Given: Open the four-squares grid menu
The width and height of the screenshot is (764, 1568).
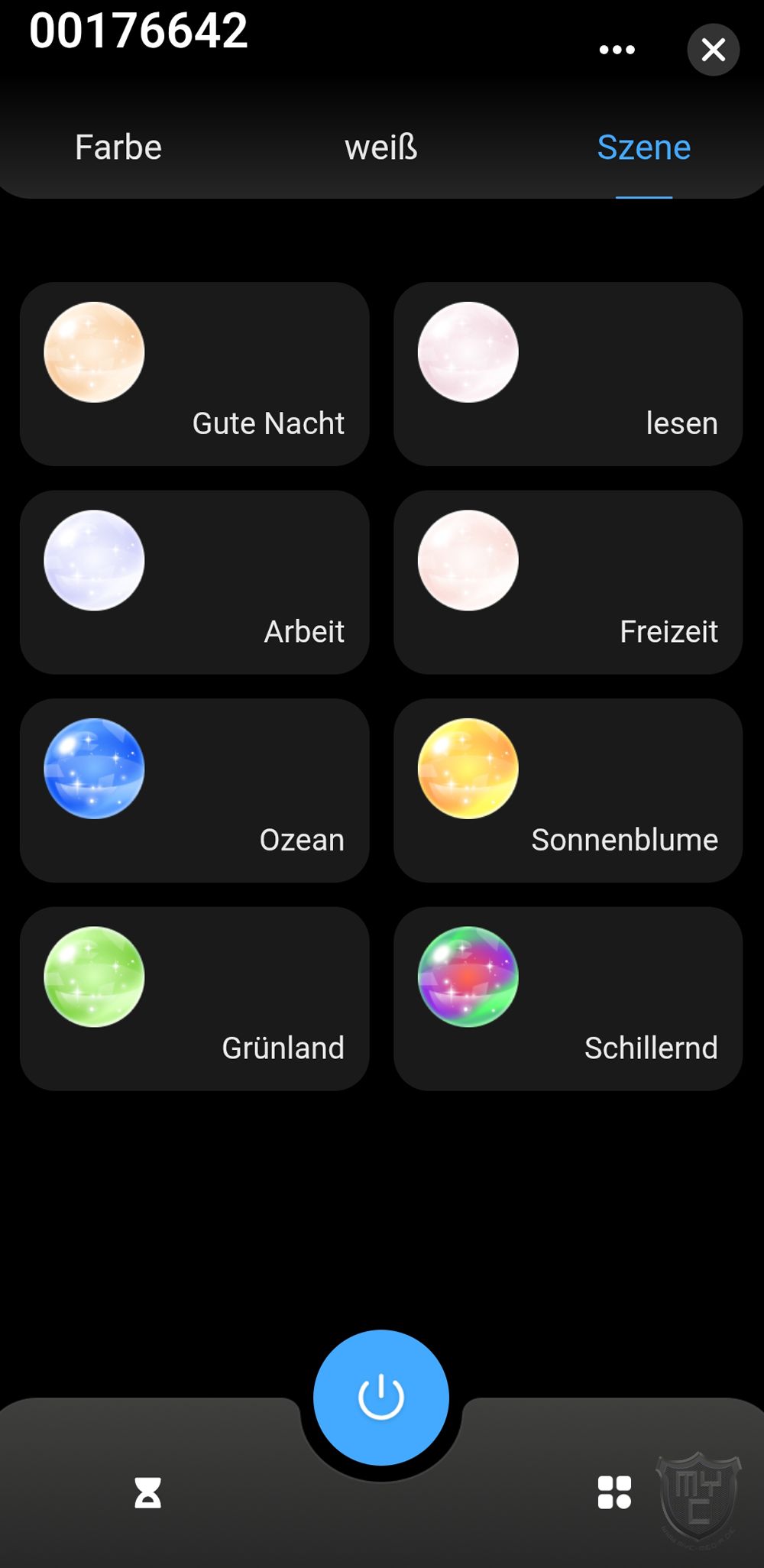Looking at the screenshot, I should pyautogui.click(x=614, y=1492).
